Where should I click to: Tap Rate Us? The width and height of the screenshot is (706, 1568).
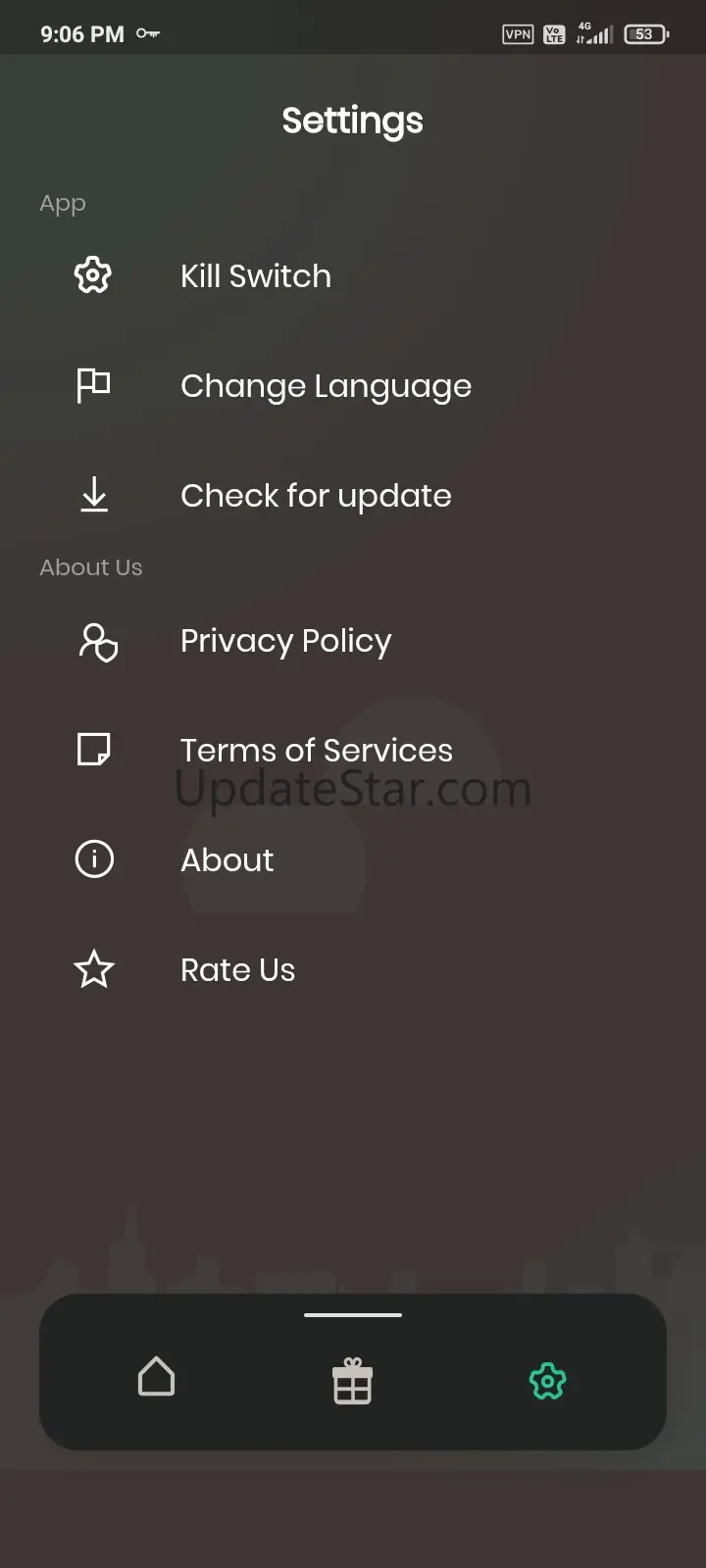pyautogui.click(x=237, y=970)
